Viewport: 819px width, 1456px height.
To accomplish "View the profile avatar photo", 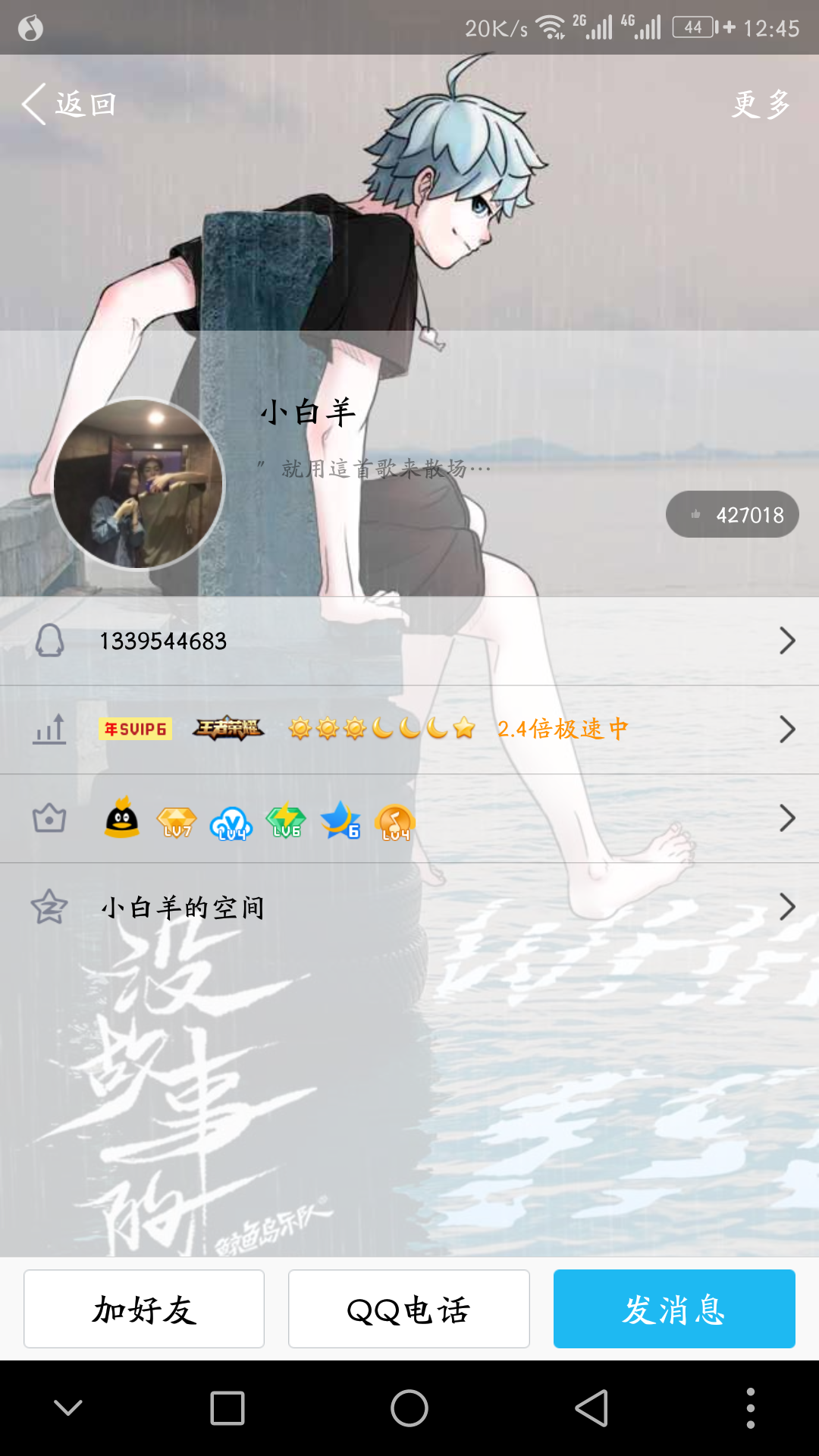I will [139, 483].
